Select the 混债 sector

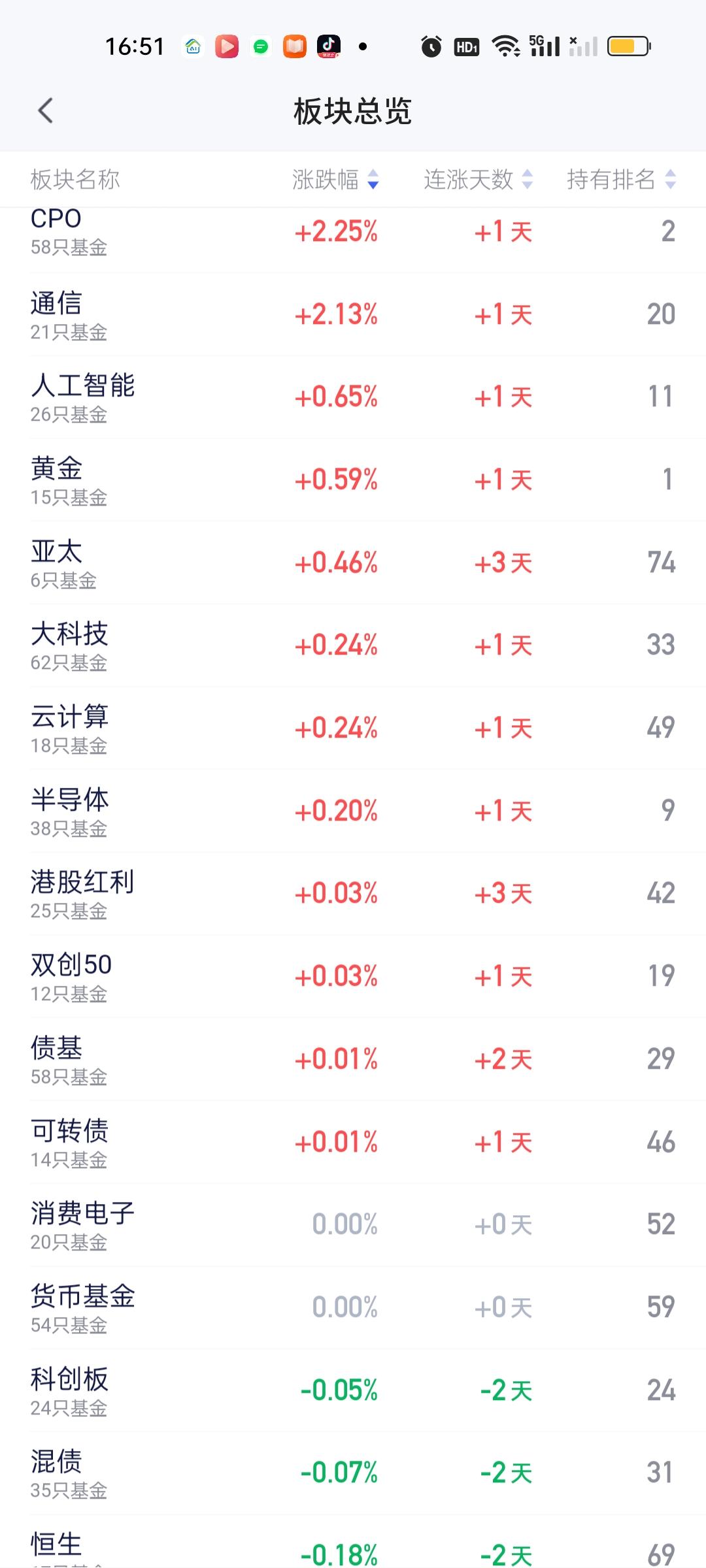tap(353, 1473)
